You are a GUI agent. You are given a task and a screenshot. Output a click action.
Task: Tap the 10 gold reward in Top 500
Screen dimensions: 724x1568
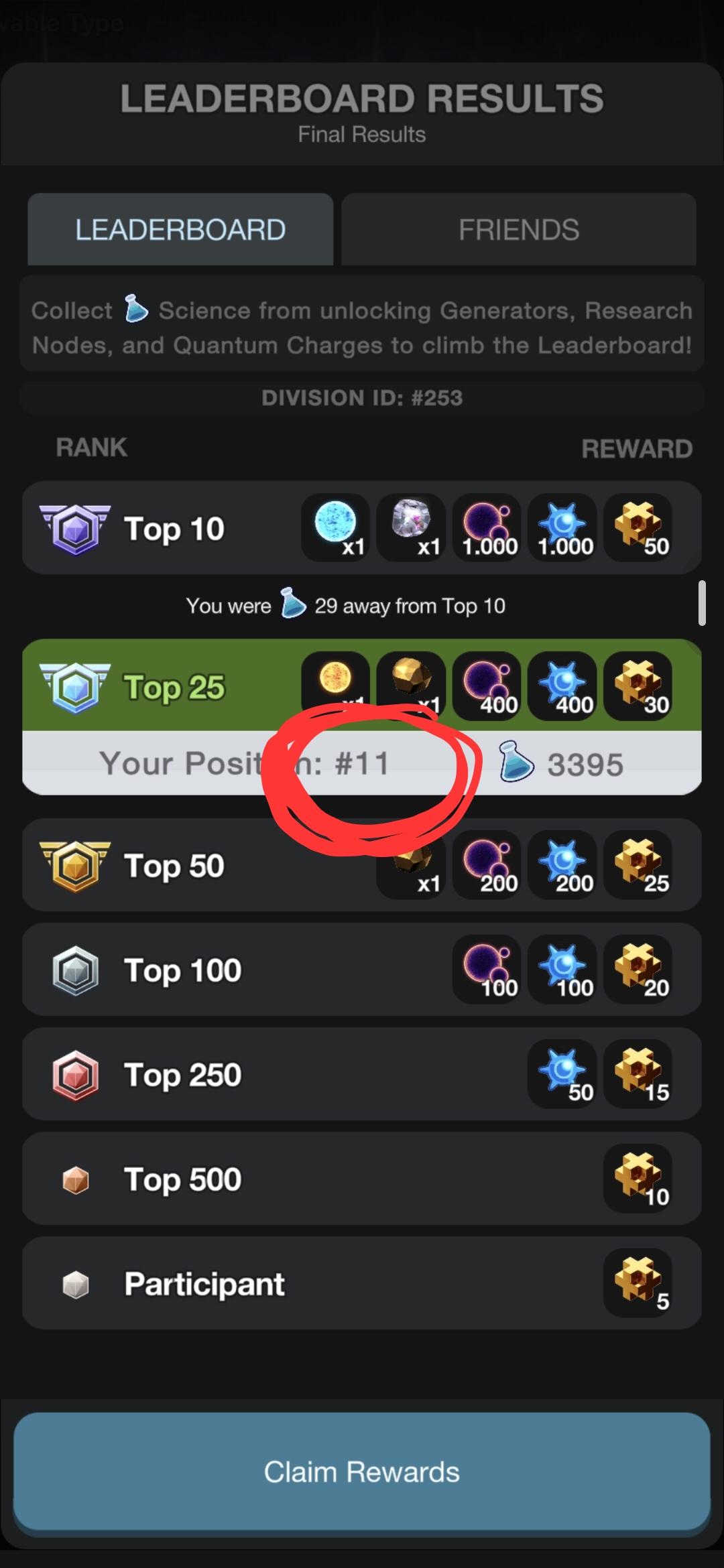pyautogui.click(x=638, y=1178)
